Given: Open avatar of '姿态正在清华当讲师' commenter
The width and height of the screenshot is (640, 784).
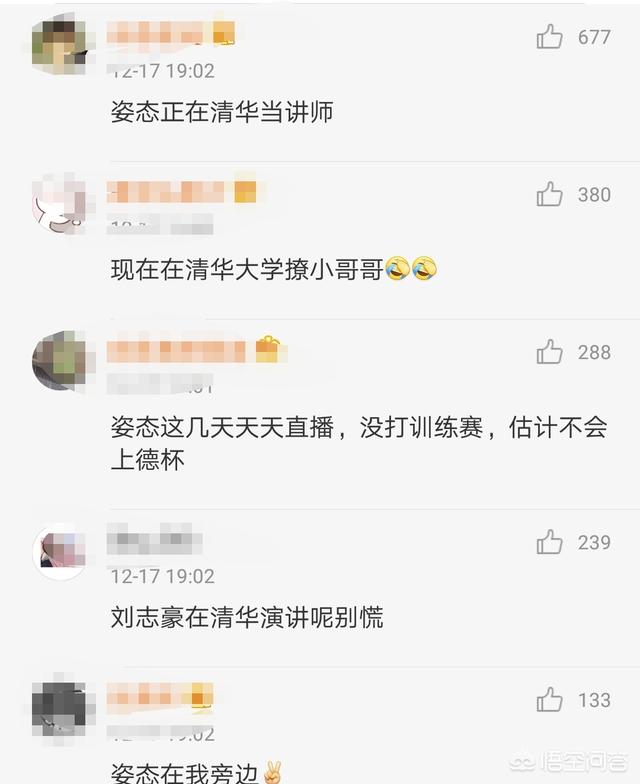Looking at the screenshot, I should coord(59,44).
